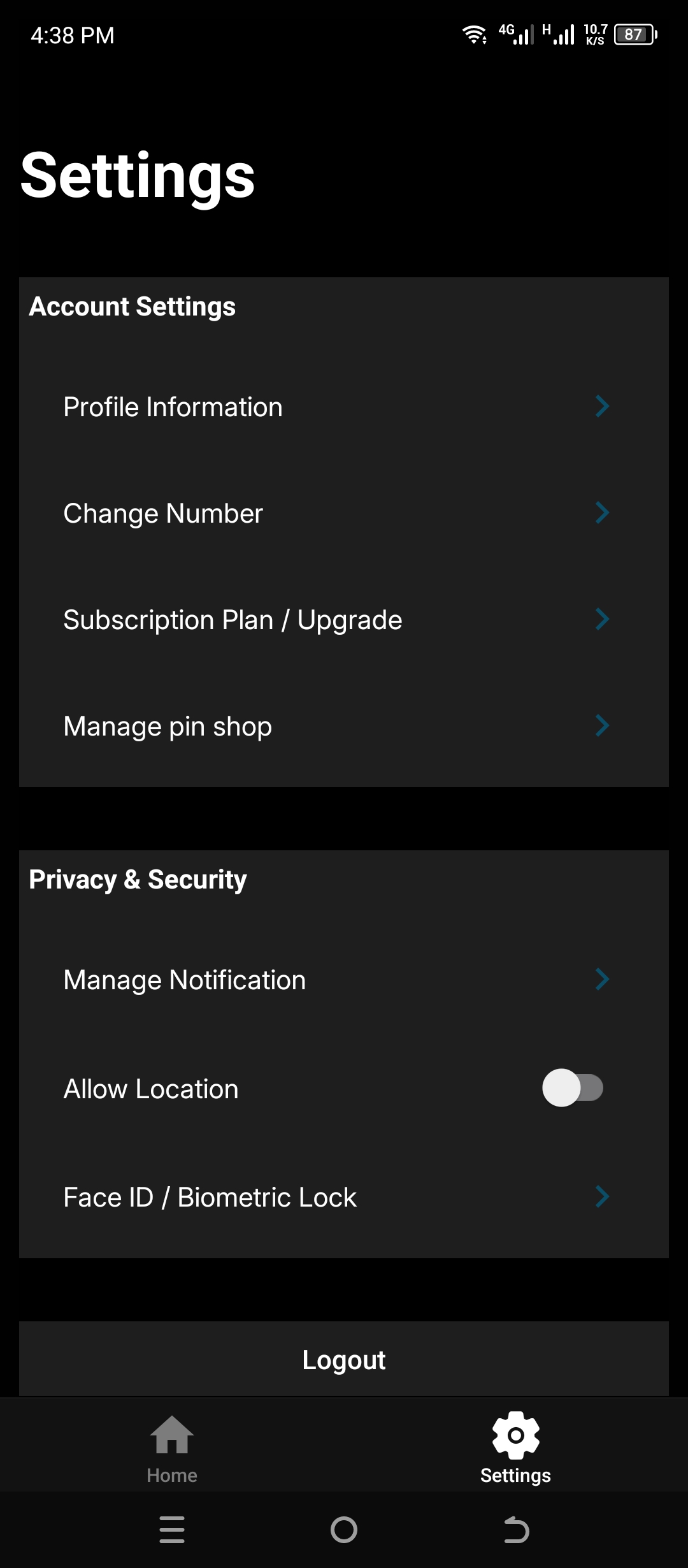Go back using the system back button
Image resolution: width=688 pixels, height=1568 pixels.
tap(516, 1530)
